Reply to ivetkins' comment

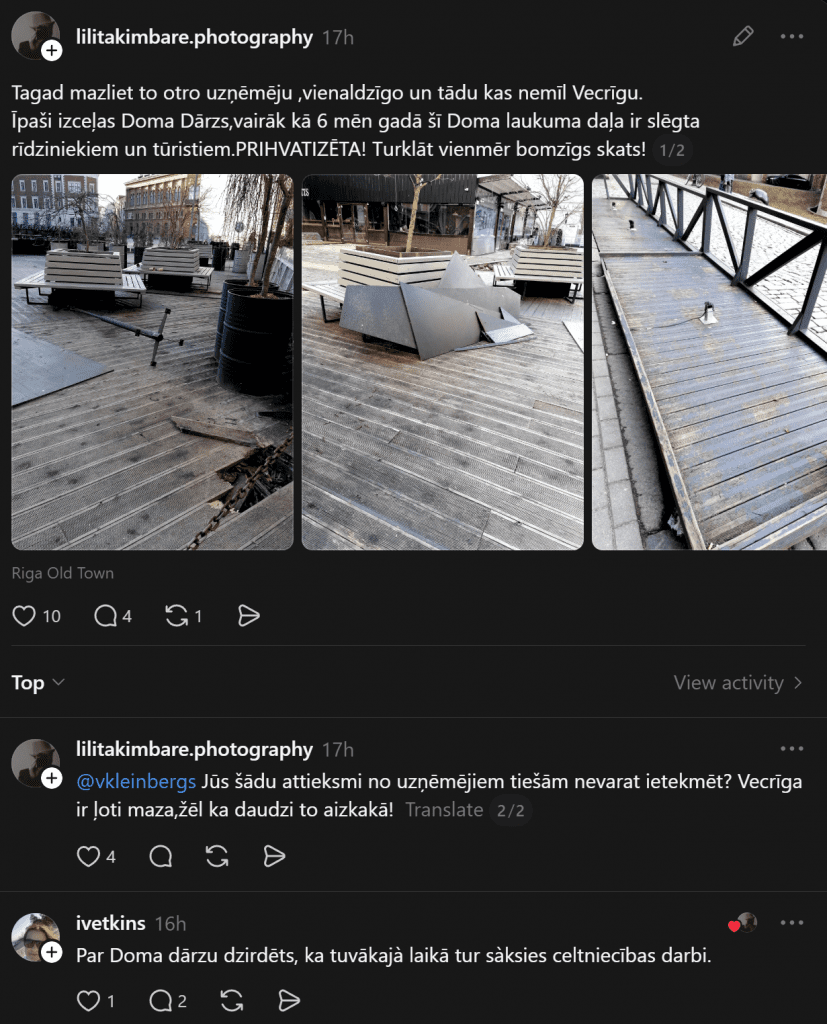click(160, 1000)
